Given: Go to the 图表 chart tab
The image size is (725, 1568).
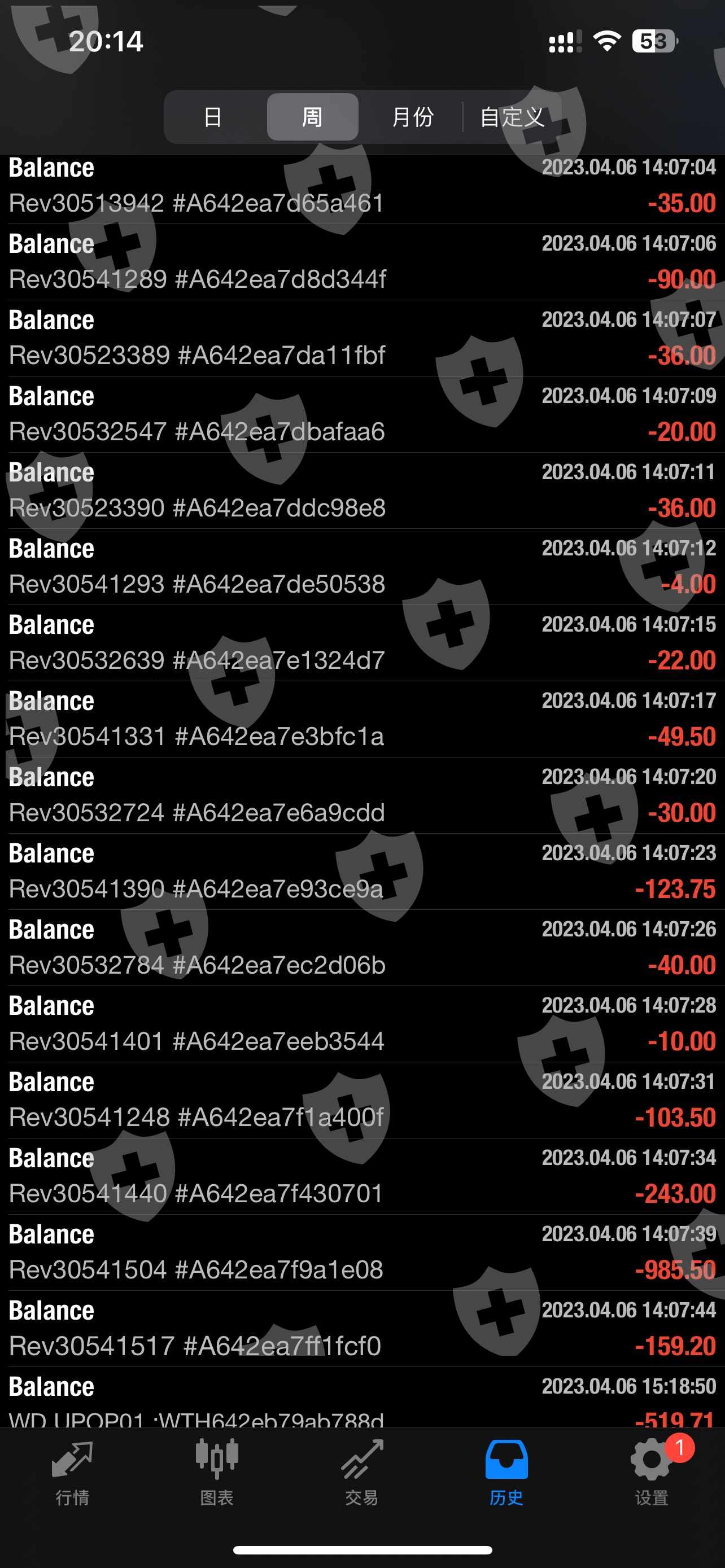Looking at the screenshot, I should (x=217, y=1472).
